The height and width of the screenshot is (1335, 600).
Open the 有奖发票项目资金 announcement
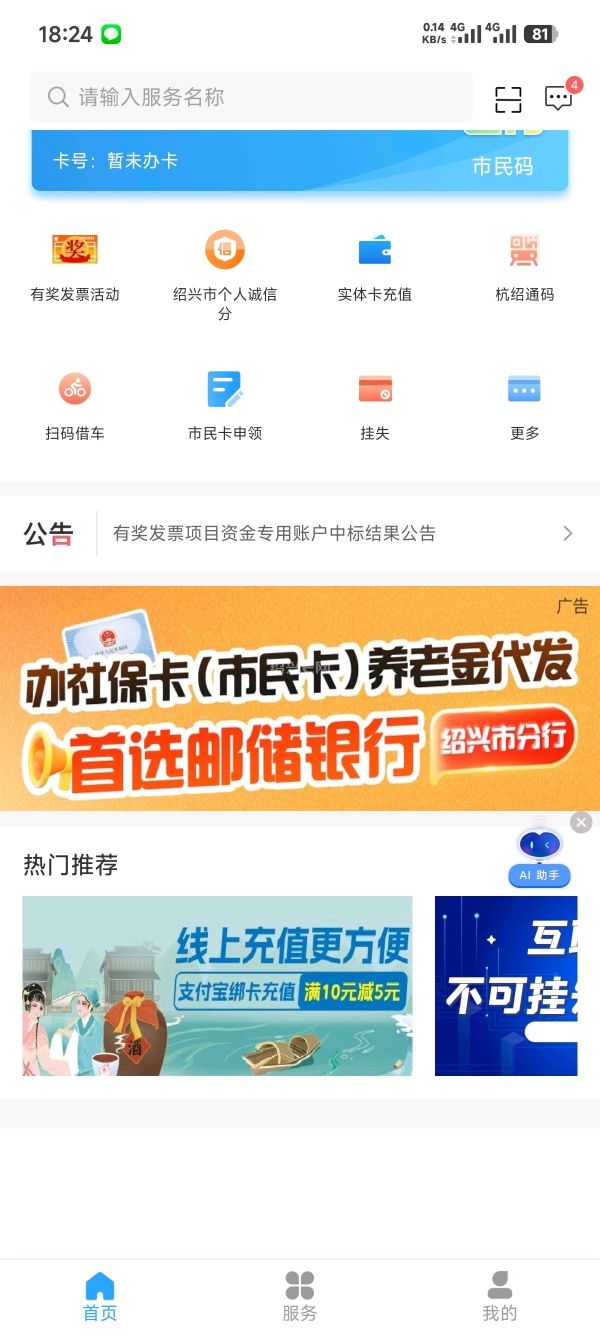pos(300,533)
